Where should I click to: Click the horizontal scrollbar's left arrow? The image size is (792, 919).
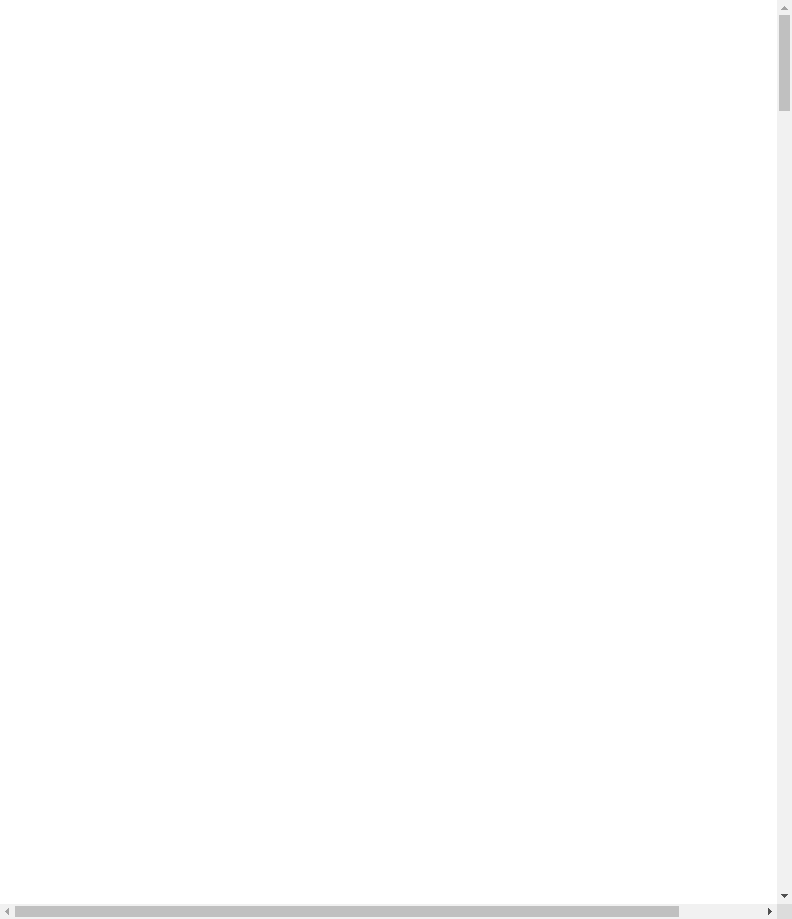tap(7, 911)
